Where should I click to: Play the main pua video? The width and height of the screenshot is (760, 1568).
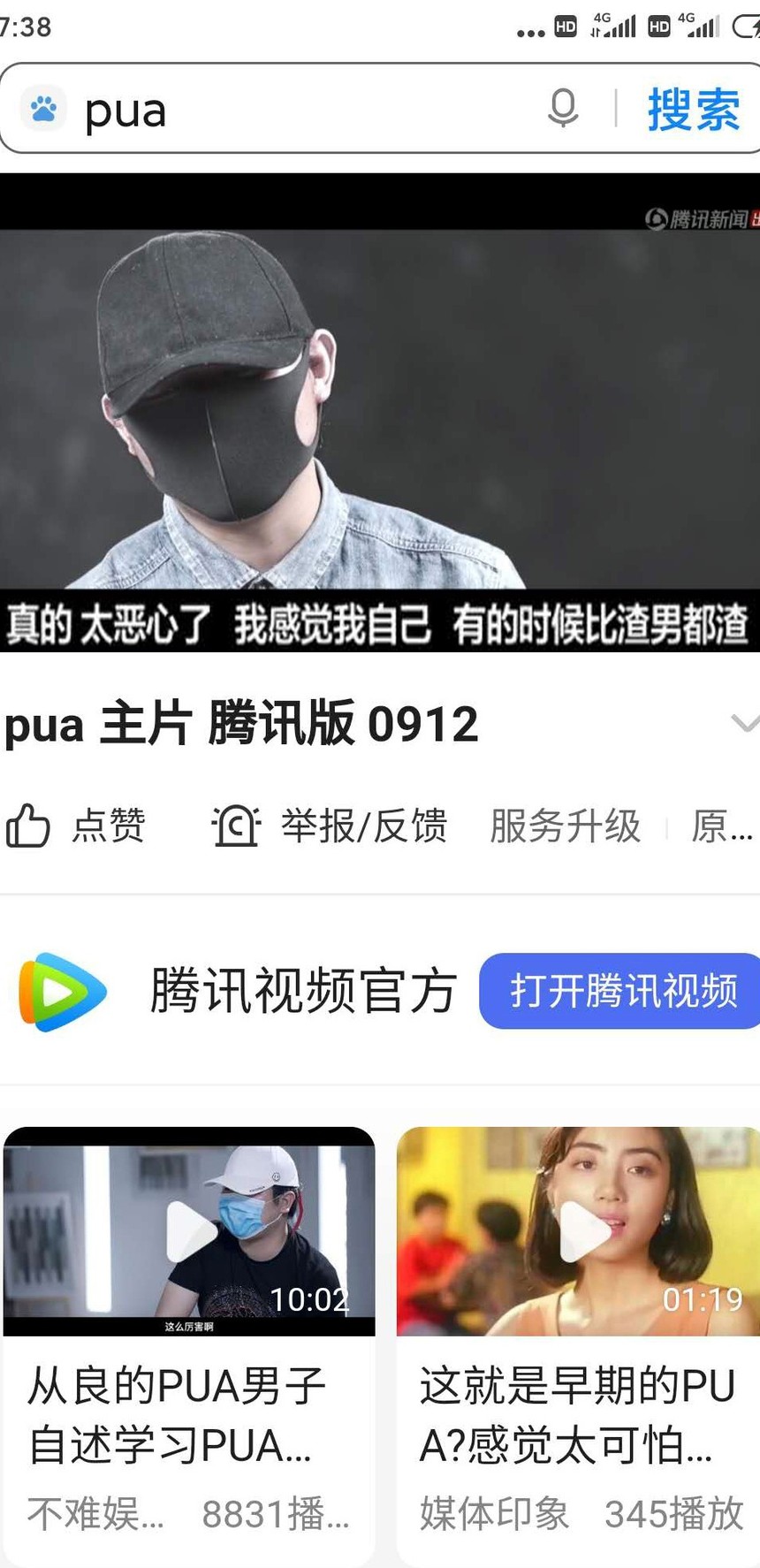click(x=380, y=413)
